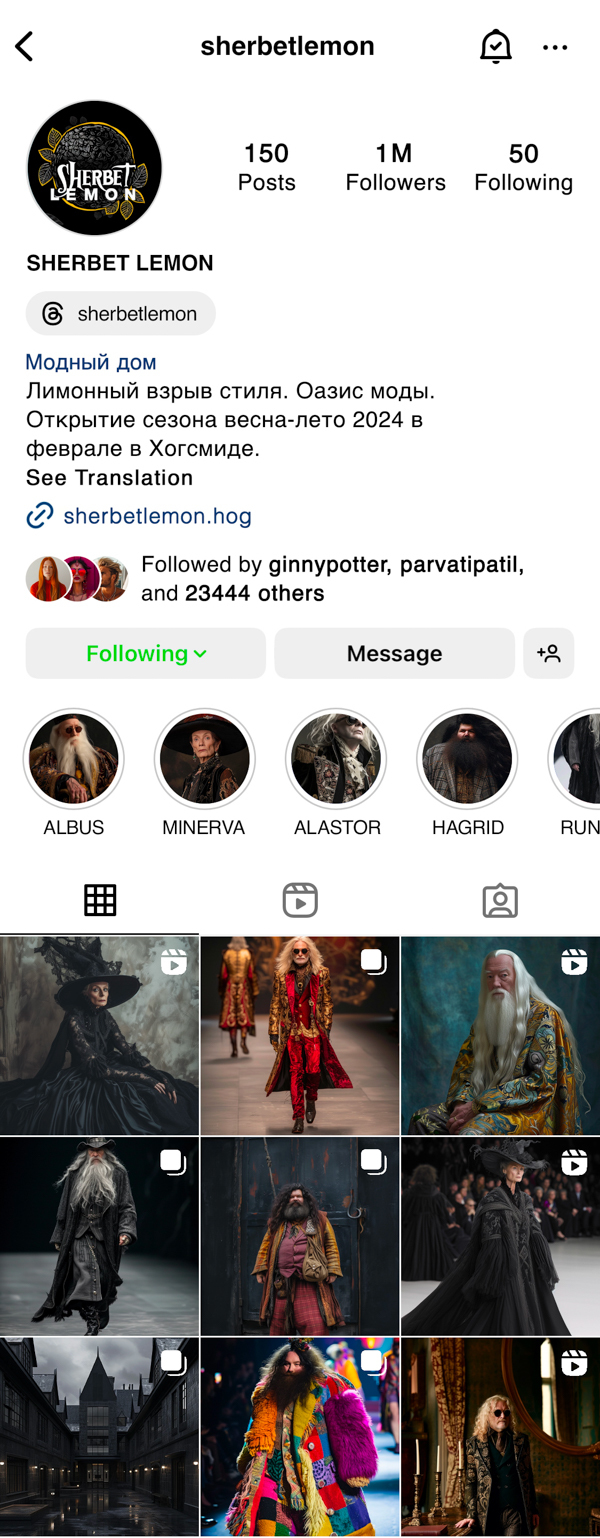View the ALASTOR story highlight

[337, 760]
